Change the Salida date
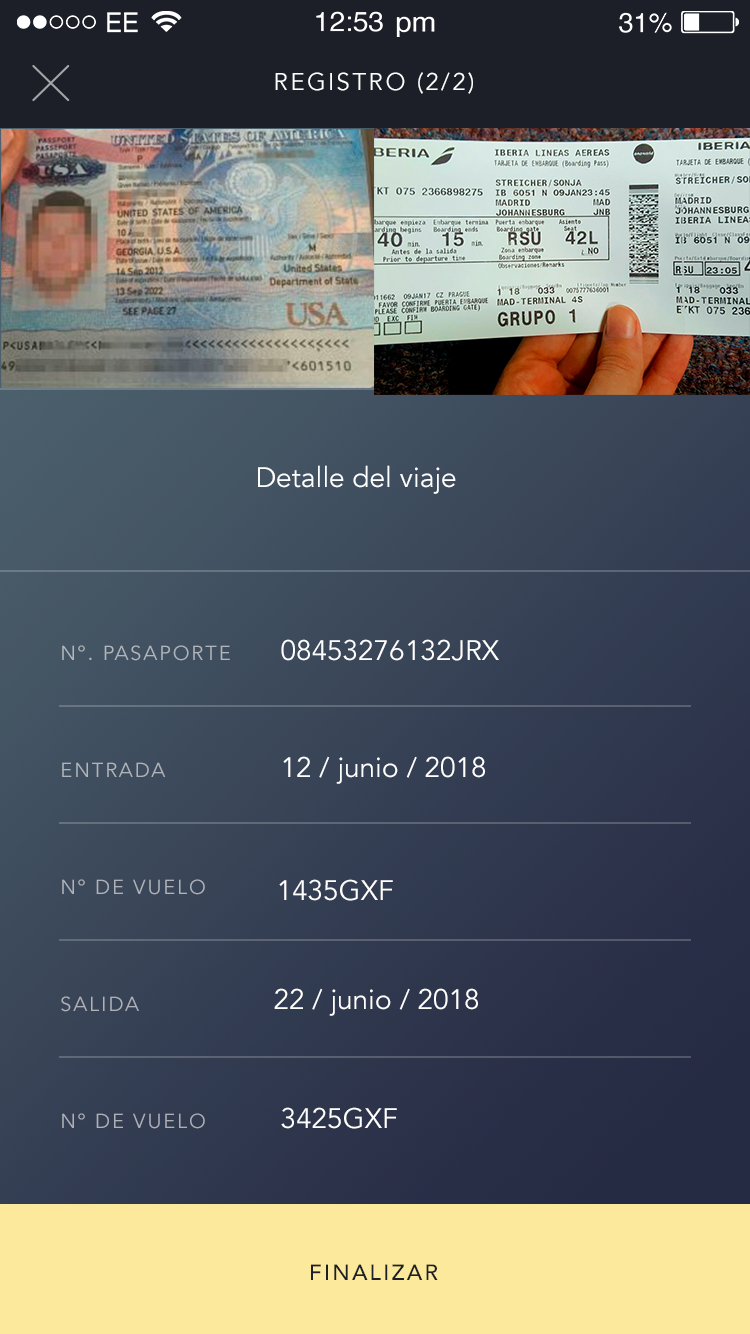Image resolution: width=750 pixels, height=1334 pixels. tap(376, 1000)
